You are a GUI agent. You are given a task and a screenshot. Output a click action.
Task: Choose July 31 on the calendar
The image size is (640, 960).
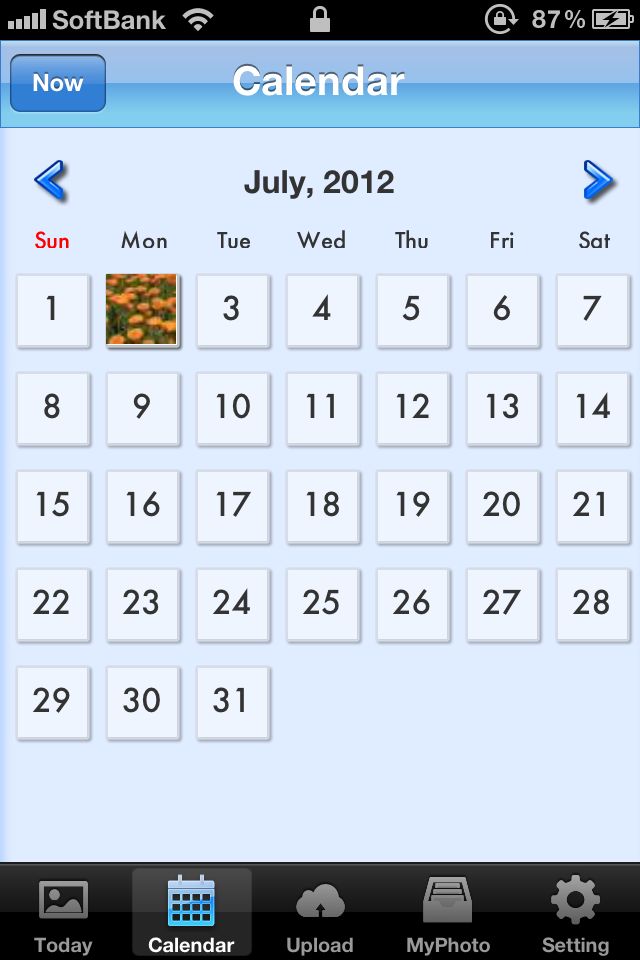232,702
